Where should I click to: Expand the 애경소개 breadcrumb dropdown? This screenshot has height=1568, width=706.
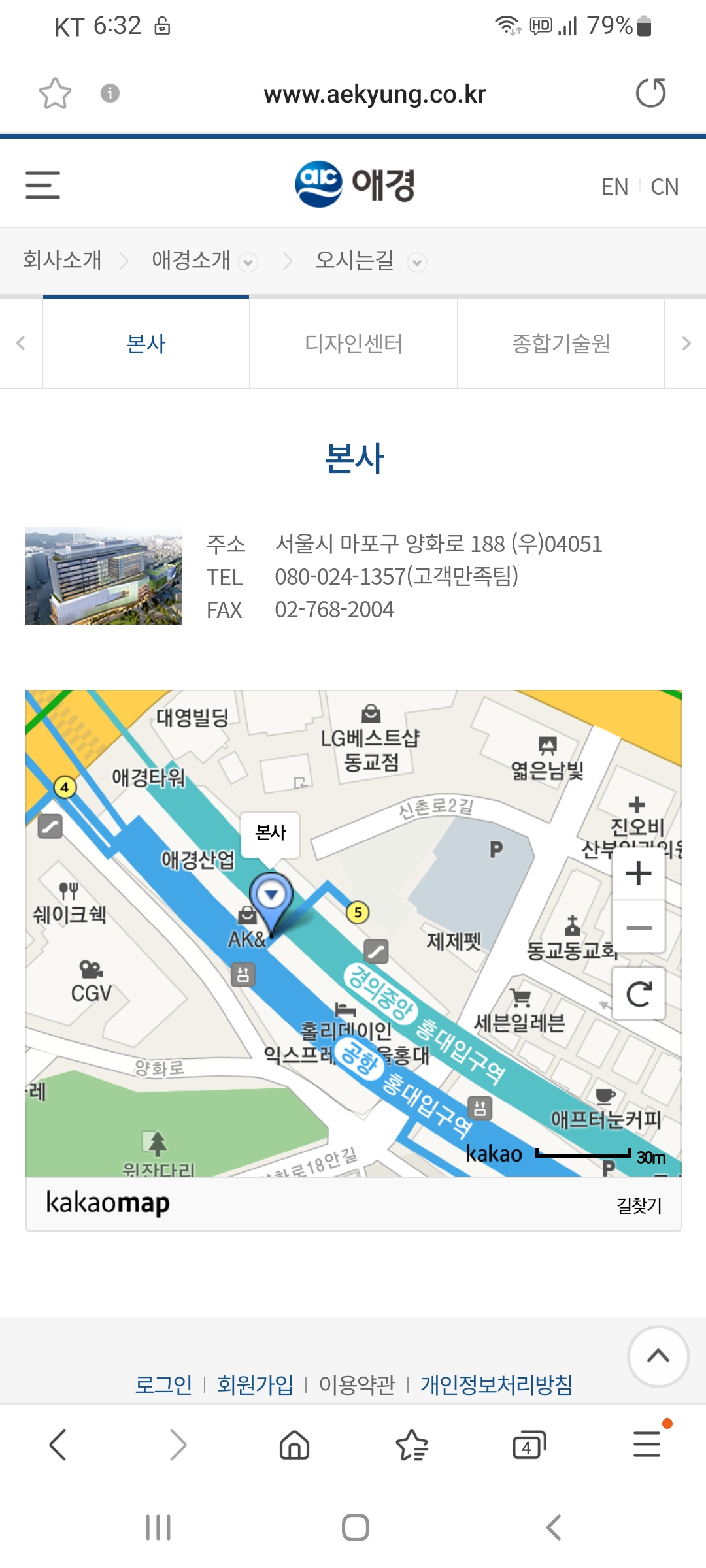coord(248,263)
